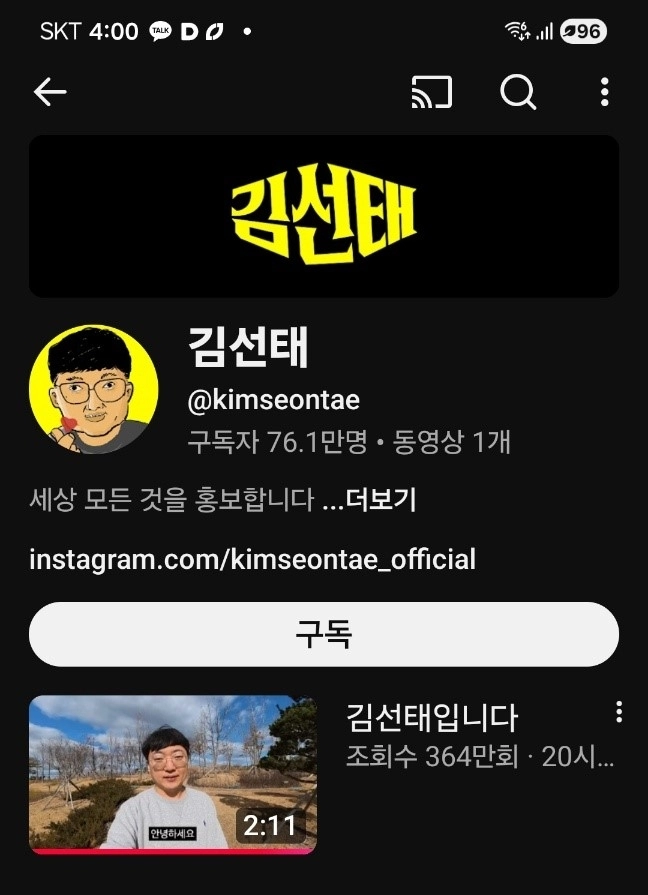The width and height of the screenshot is (648, 895).
Task: Subscribe with the 구독 button
Action: point(324,634)
